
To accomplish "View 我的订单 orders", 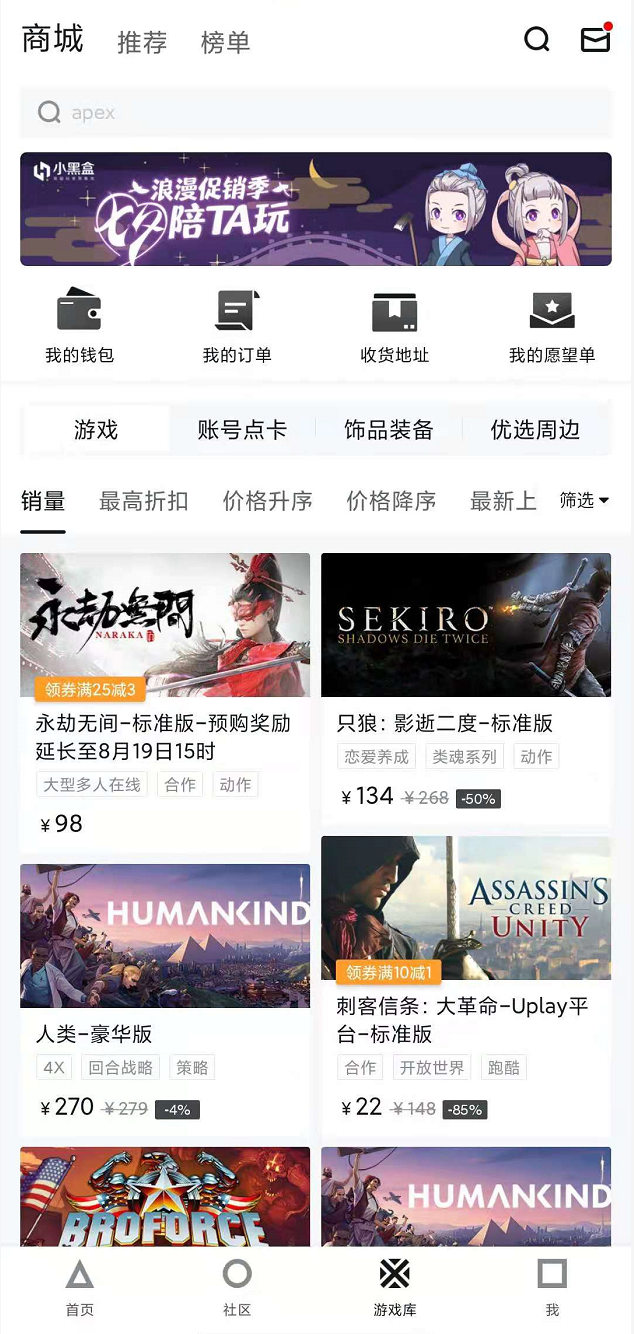I will [x=237, y=326].
